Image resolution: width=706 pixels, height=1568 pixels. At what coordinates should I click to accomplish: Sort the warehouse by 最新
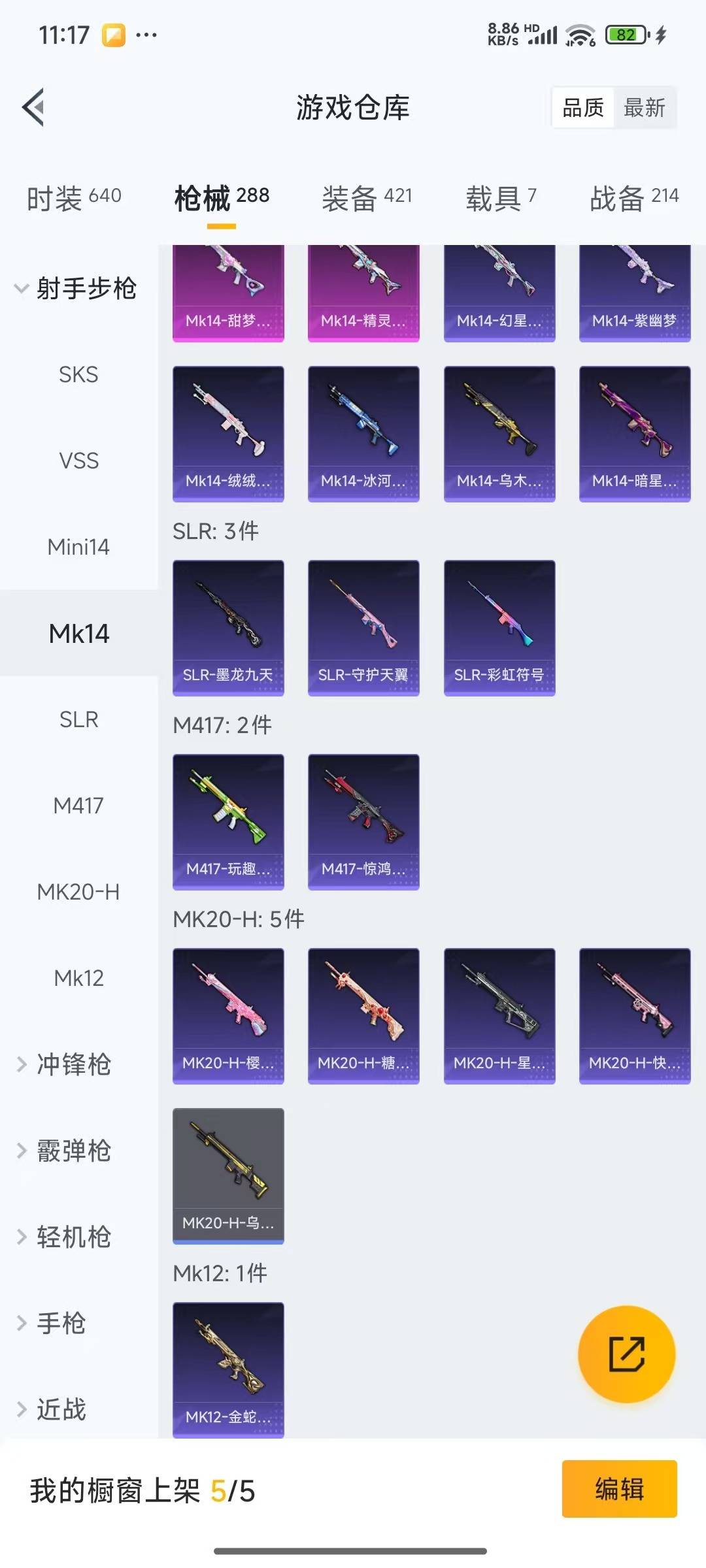644,108
